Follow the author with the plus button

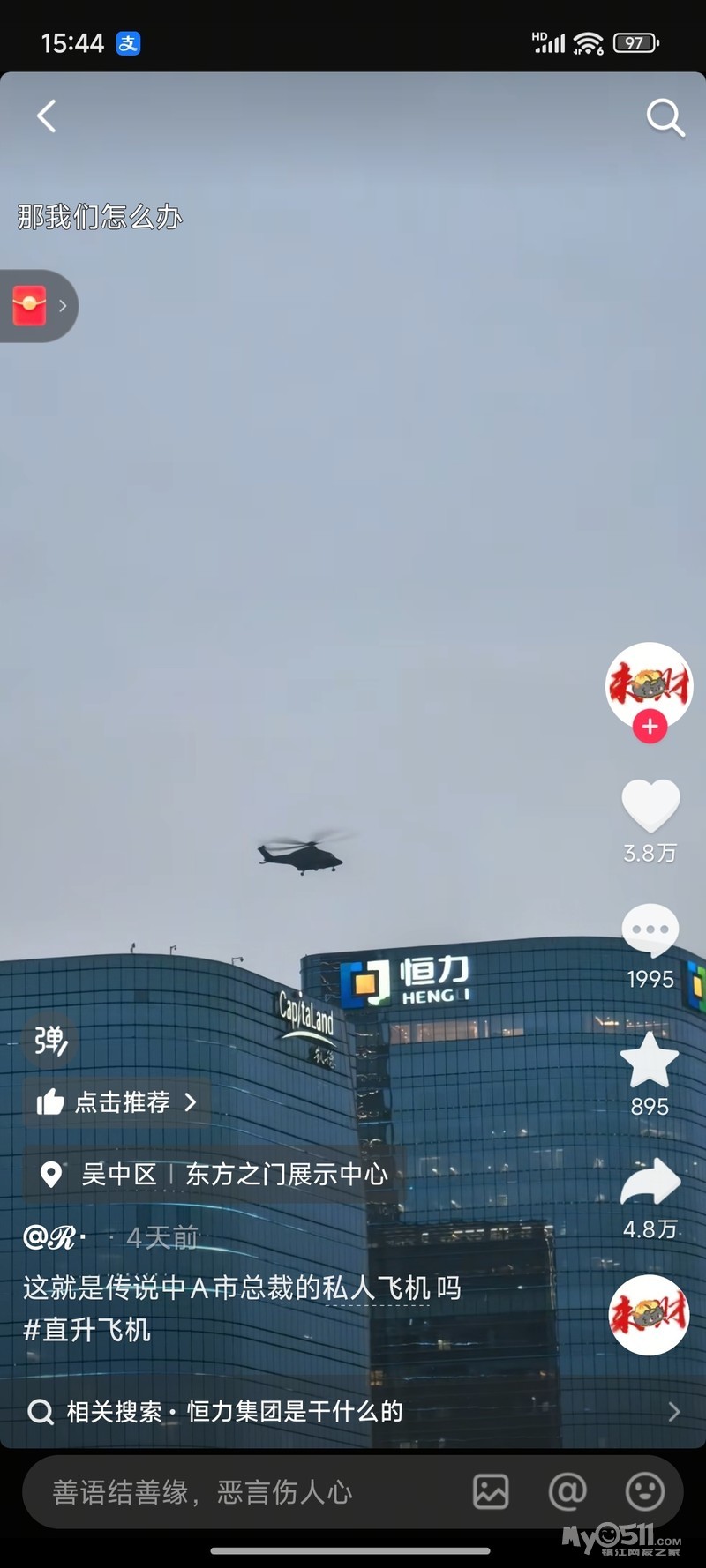tap(650, 727)
